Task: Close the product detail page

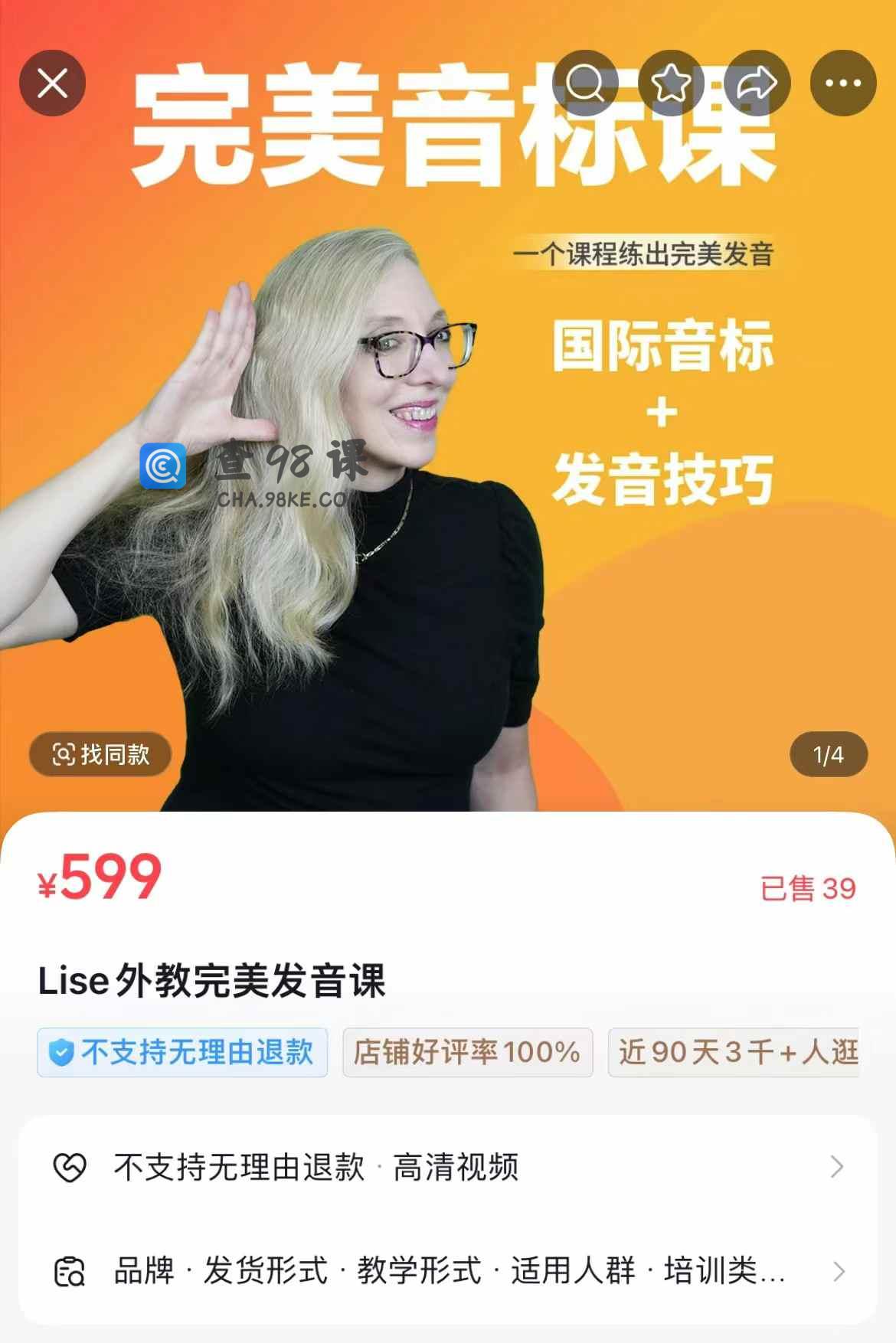Action: tap(52, 83)
